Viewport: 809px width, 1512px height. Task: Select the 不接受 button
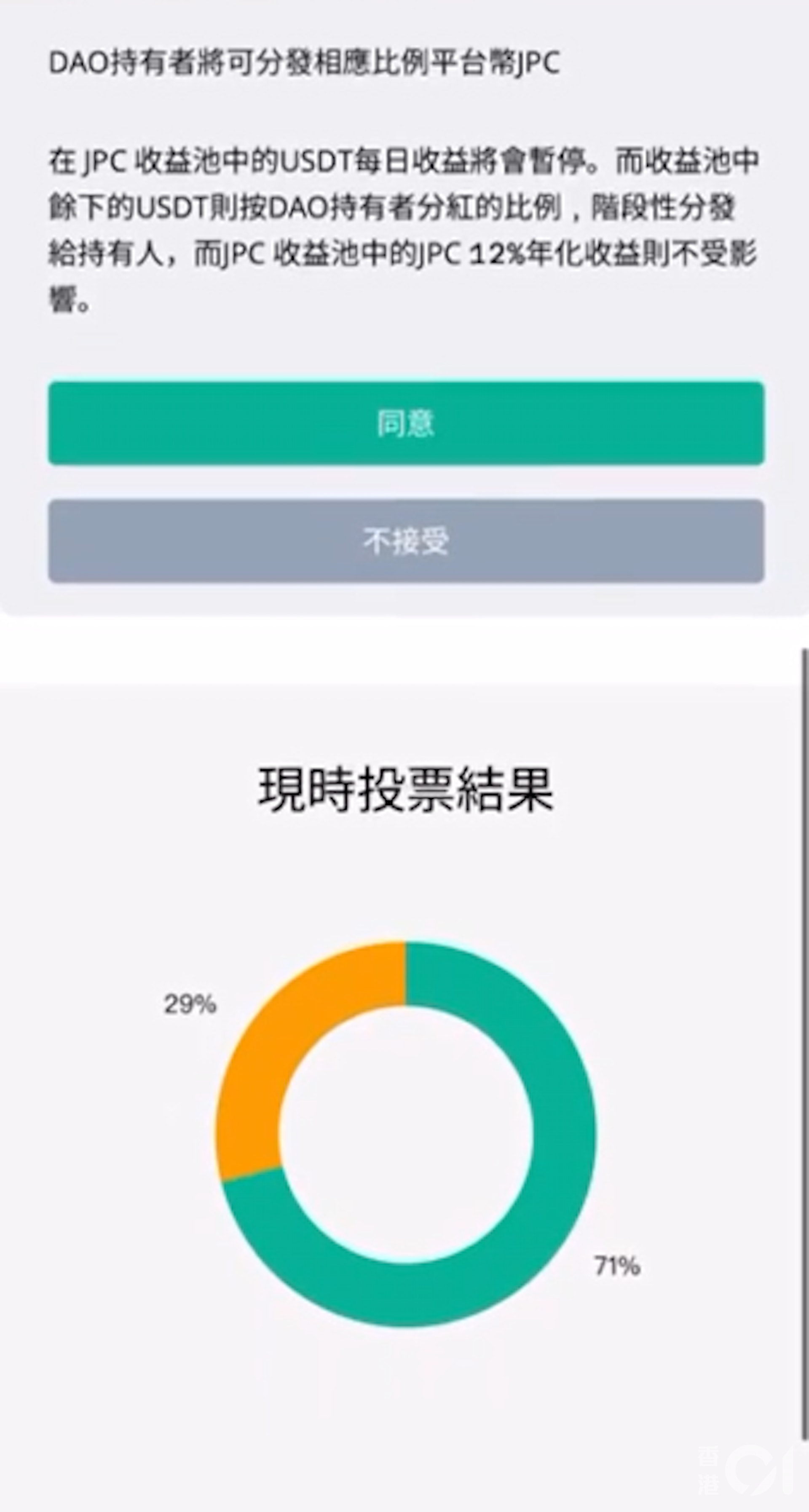(406, 541)
